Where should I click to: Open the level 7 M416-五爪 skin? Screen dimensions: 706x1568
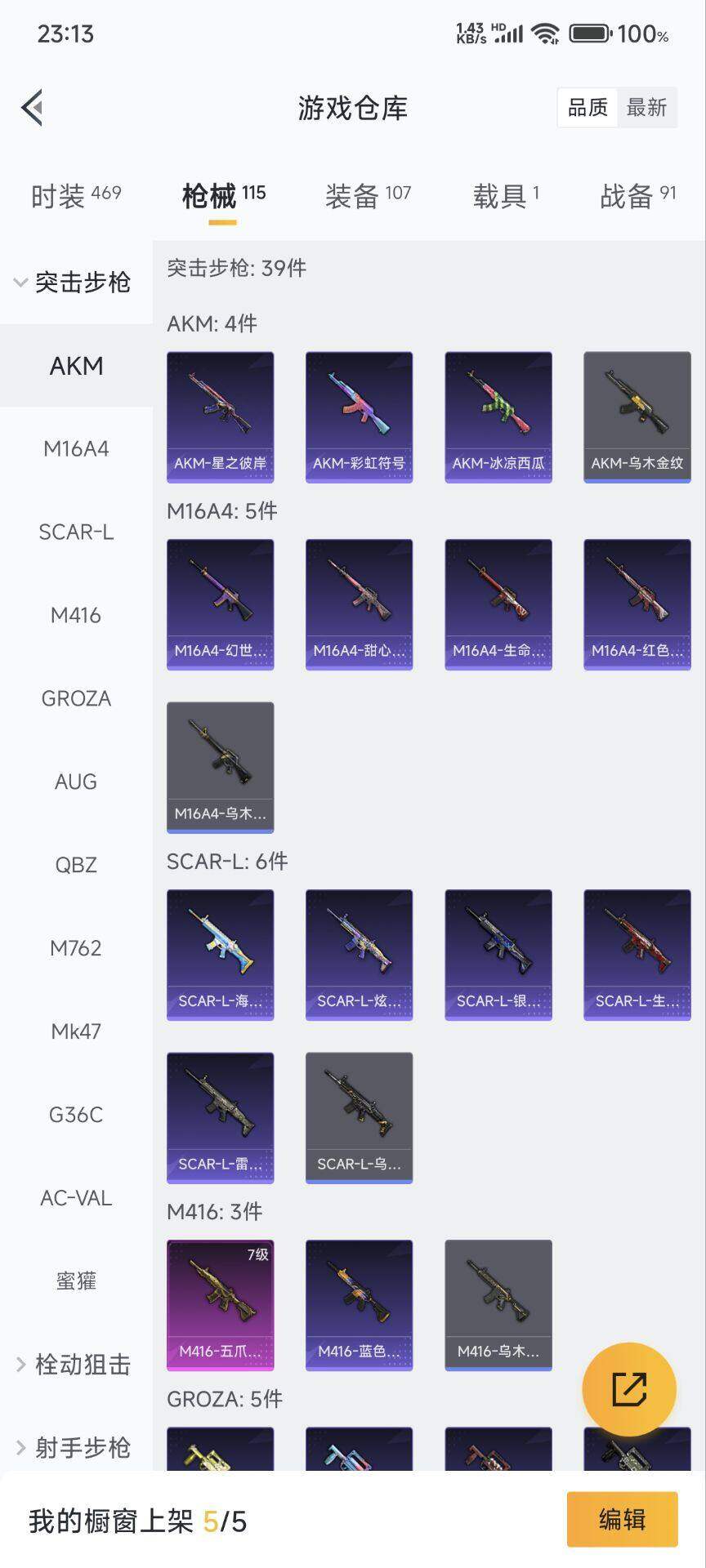click(x=220, y=1304)
